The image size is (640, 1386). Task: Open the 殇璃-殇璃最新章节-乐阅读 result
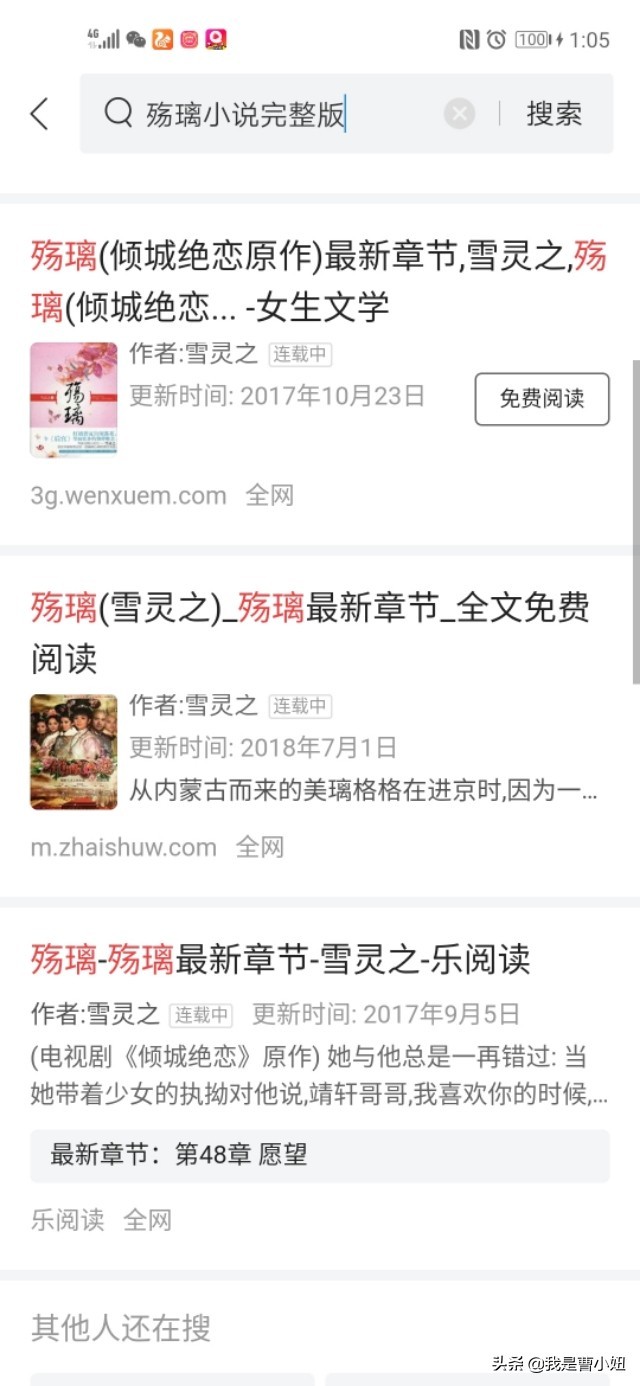click(280, 959)
